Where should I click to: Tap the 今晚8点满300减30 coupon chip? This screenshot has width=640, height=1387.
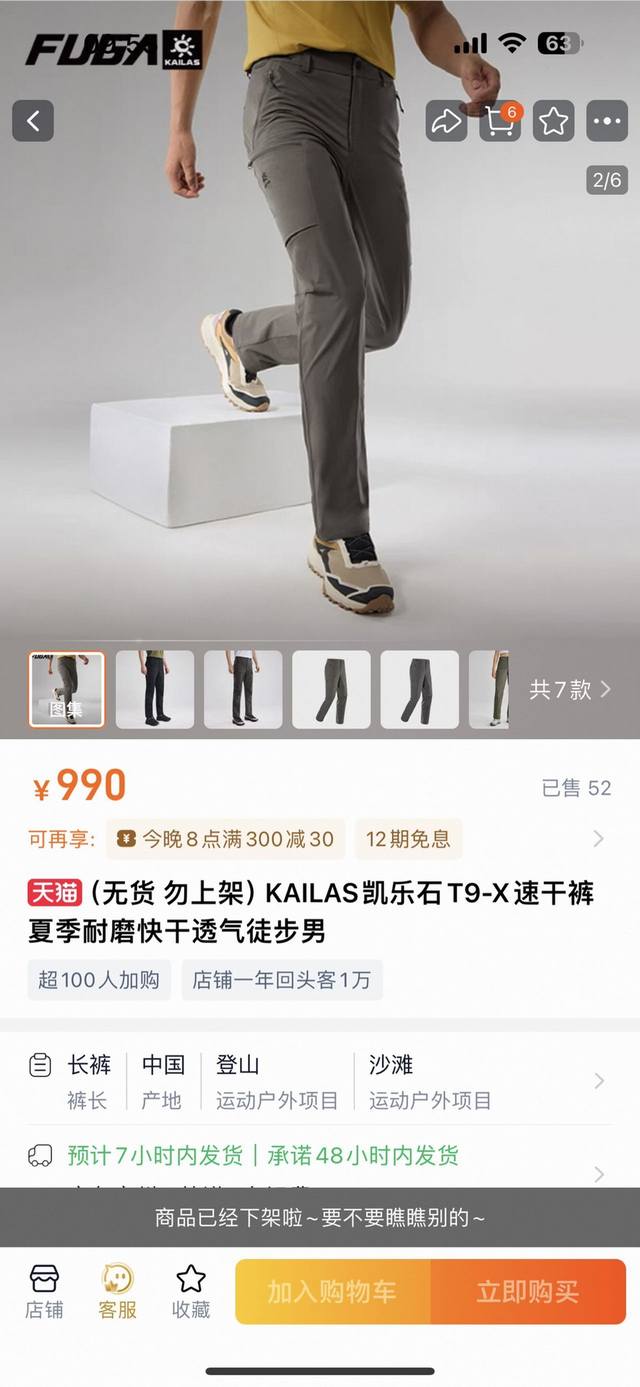tap(225, 839)
